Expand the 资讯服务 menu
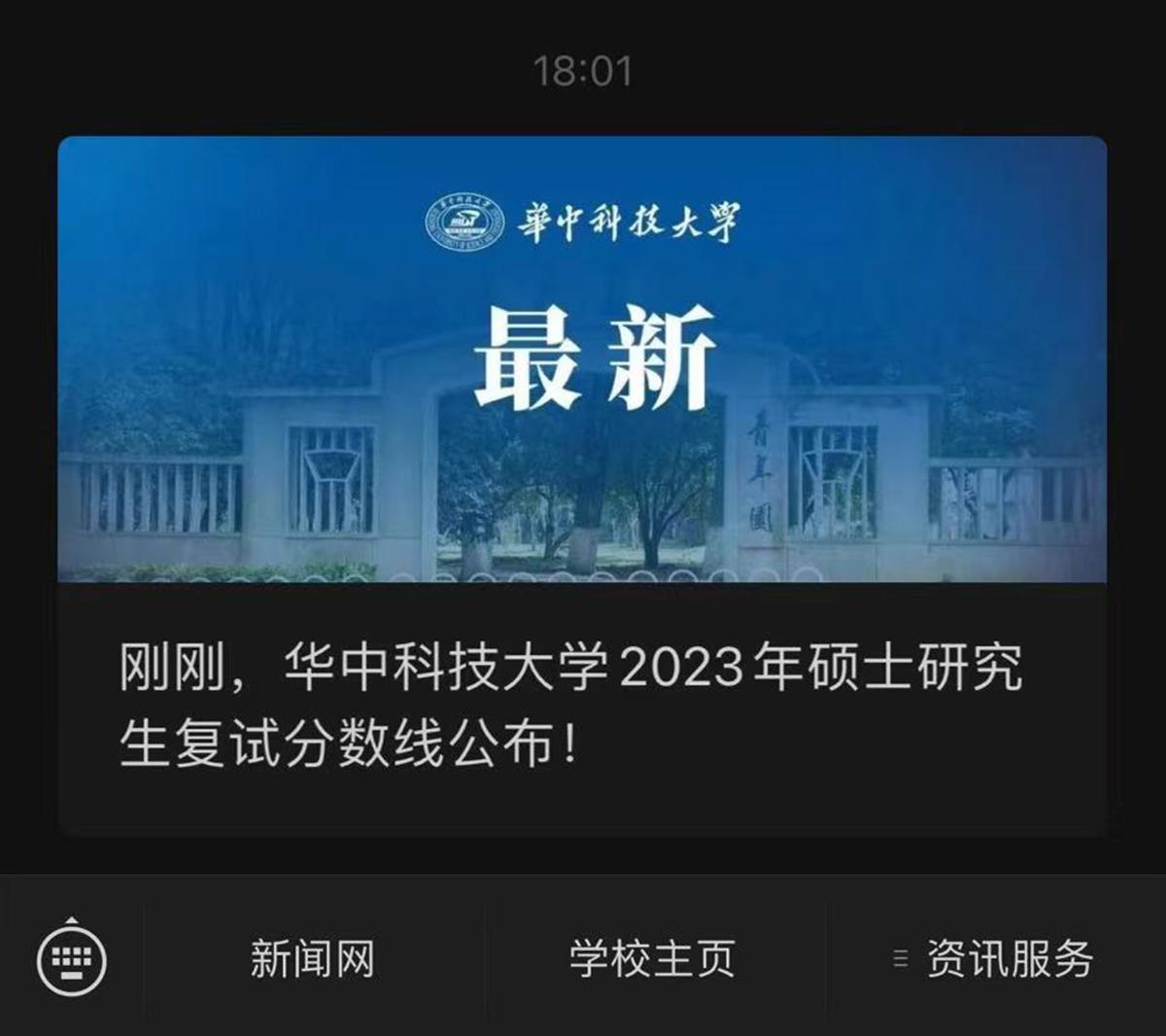The image size is (1166, 1036). [995, 959]
